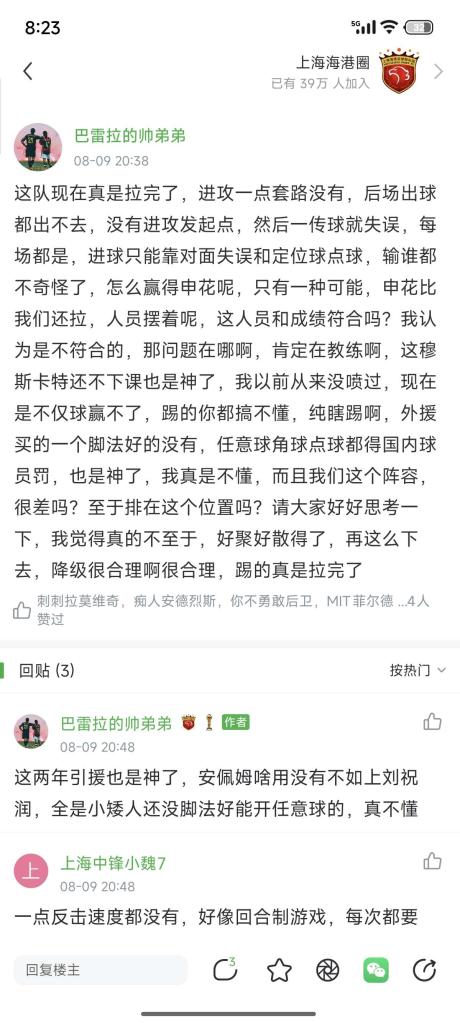The image size is (460, 1023).
Task: Open the share arrow icon
Action: [x=424, y=970]
